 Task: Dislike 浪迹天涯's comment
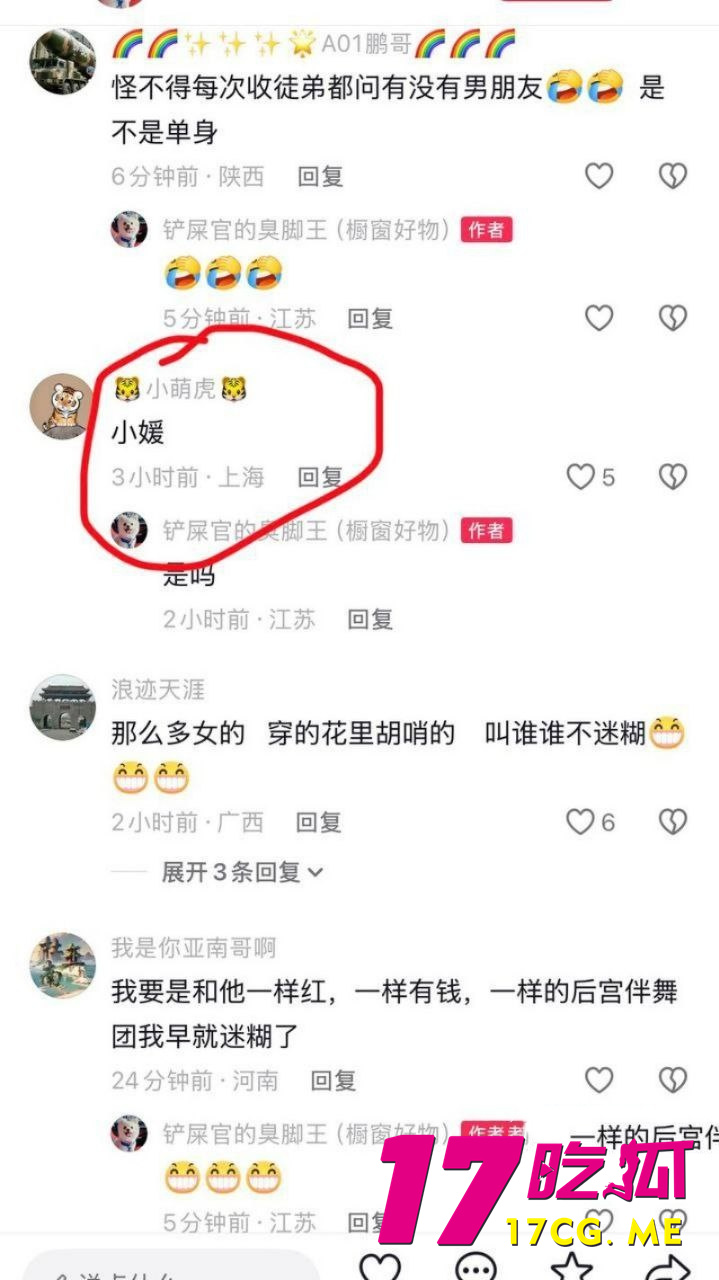pos(672,822)
